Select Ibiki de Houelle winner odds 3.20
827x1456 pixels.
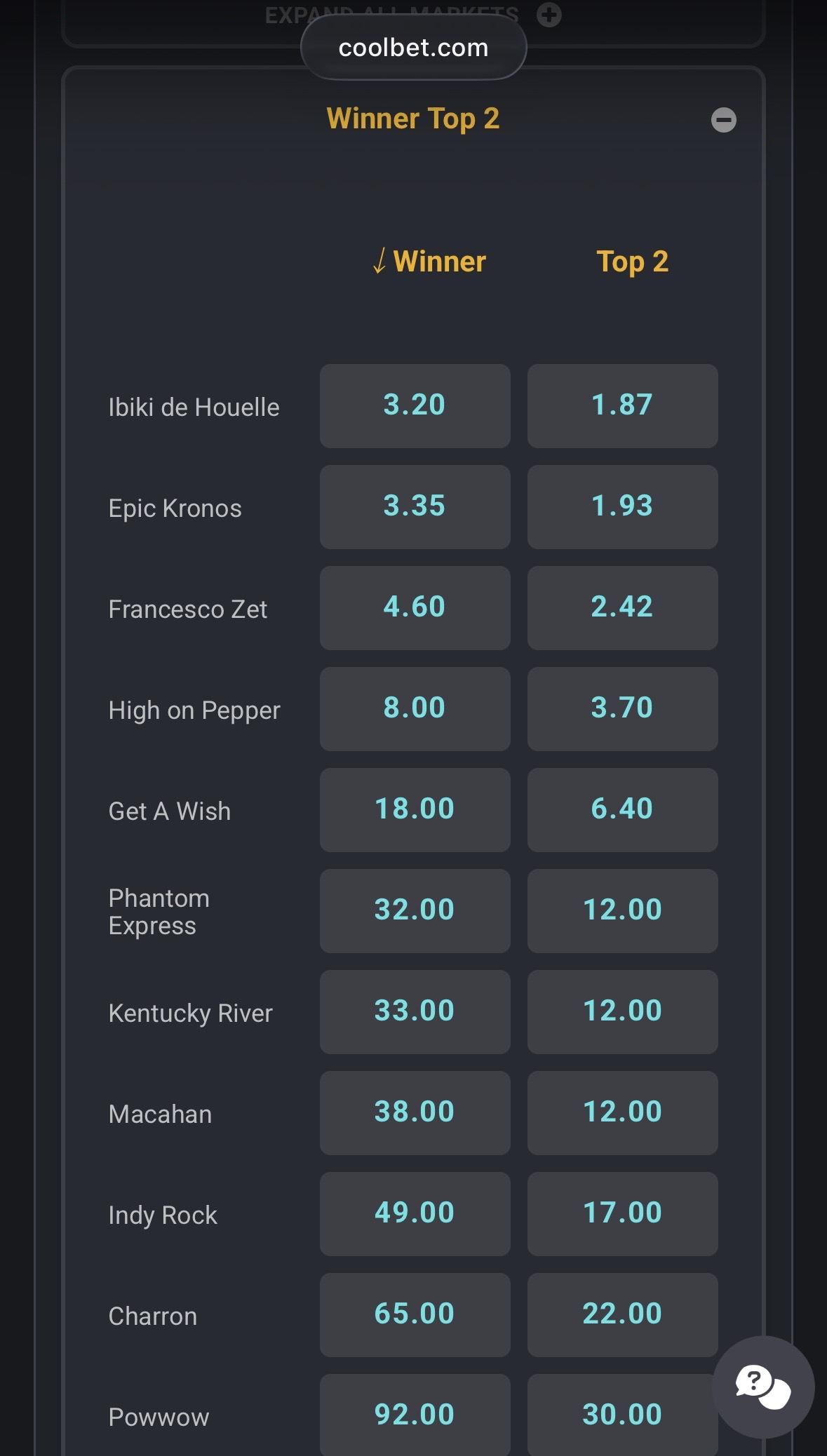point(415,405)
